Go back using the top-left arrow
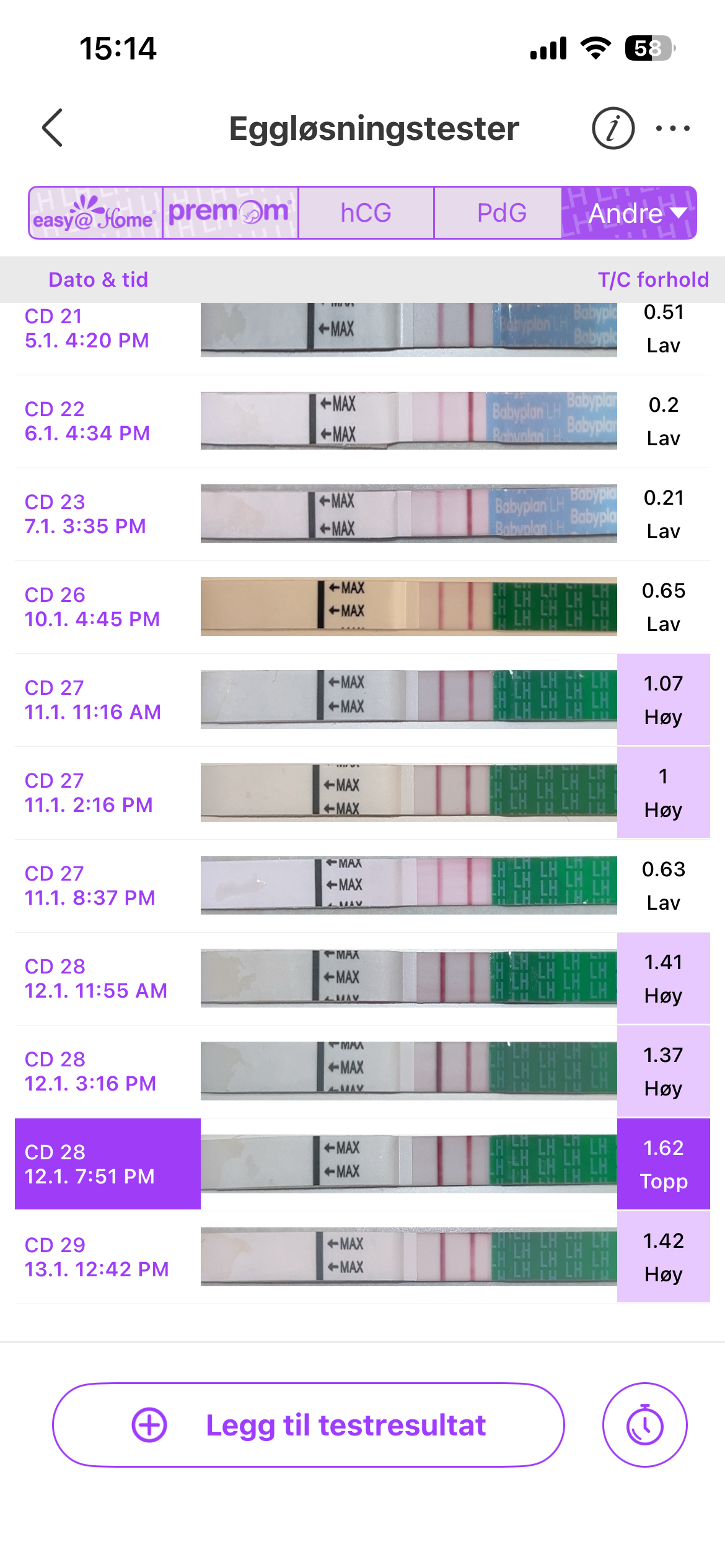 point(53,128)
